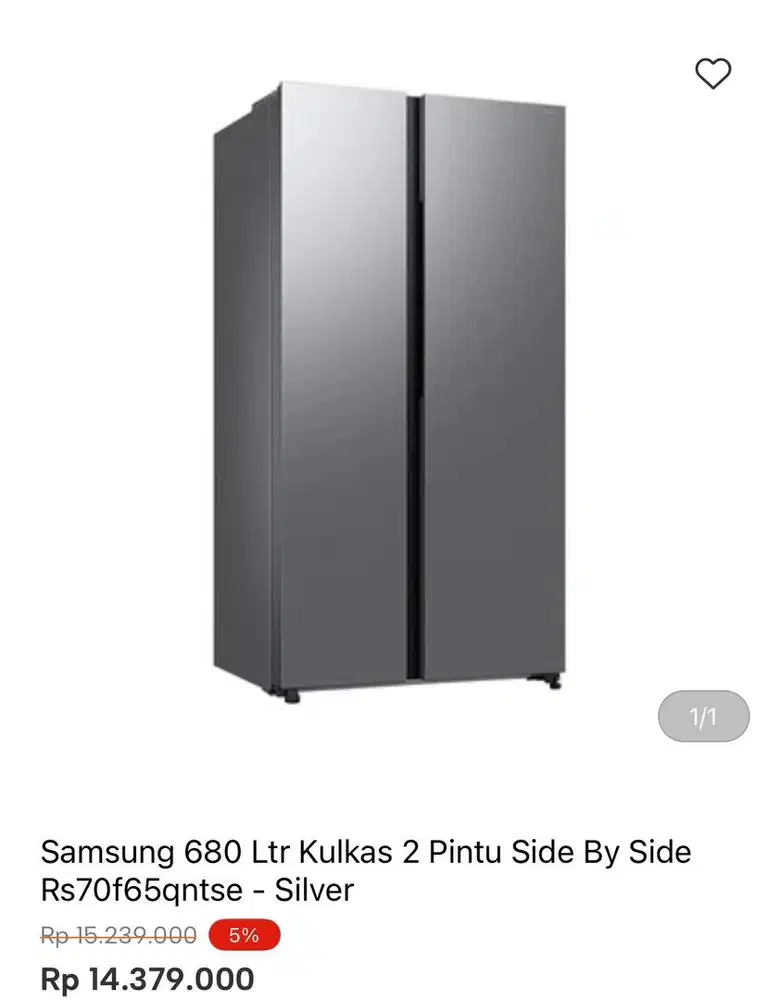Screen dimensions: 780x1000
Task: Tap the wishlist heart above the product photo
Action: pyautogui.click(x=713, y=73)
